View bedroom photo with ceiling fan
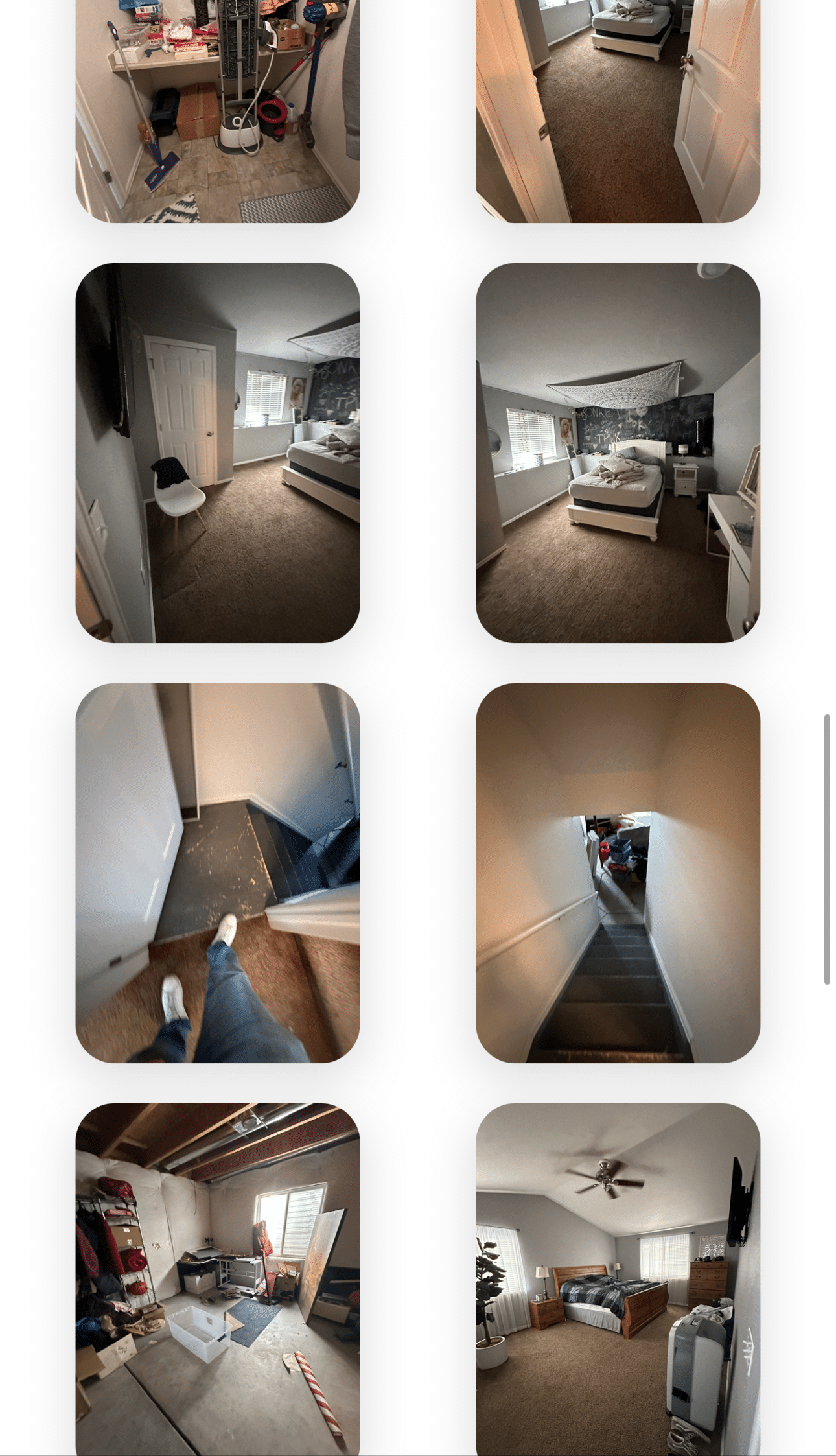836x1456 pixels. pos(618,1277)
